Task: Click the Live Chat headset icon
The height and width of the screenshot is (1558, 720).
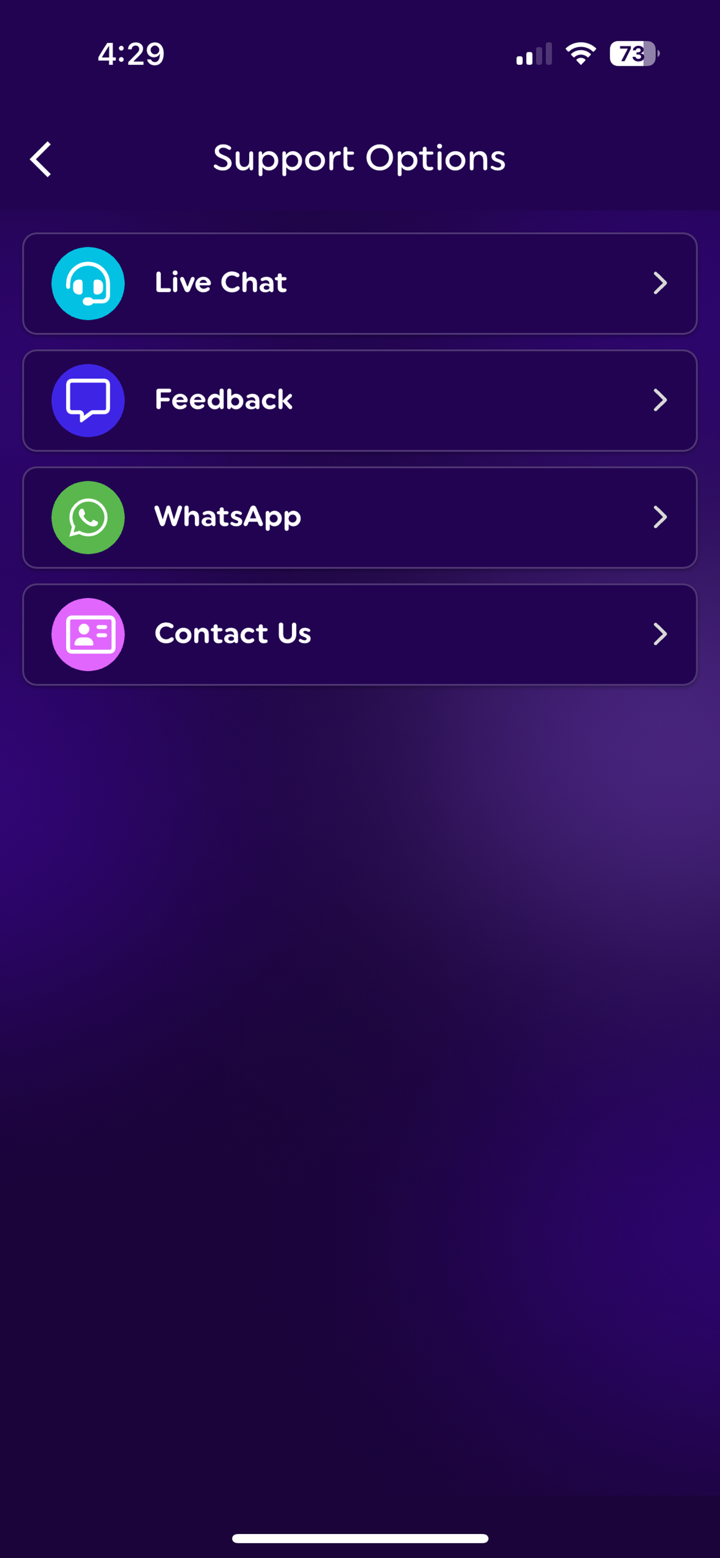Action: coord(88,283)
